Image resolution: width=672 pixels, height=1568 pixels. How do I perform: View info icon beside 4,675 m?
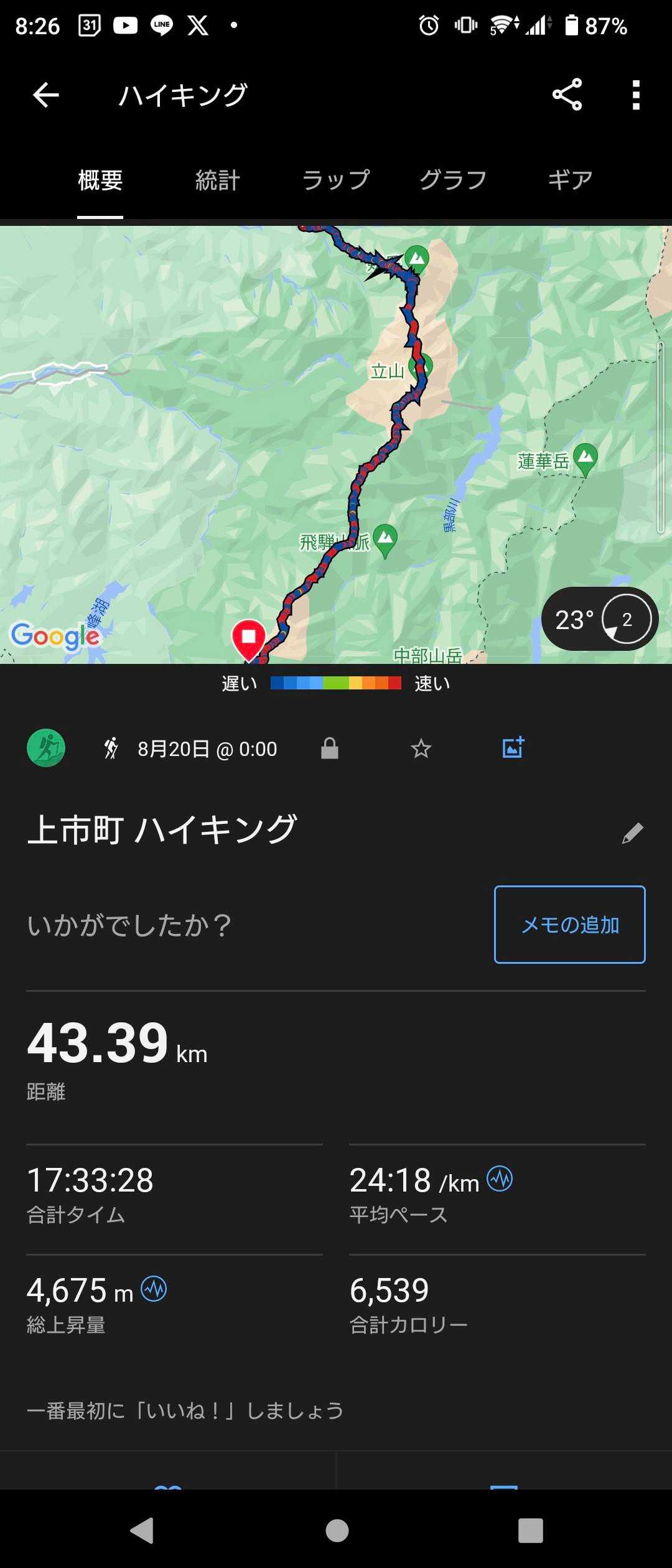(154, 1289)
